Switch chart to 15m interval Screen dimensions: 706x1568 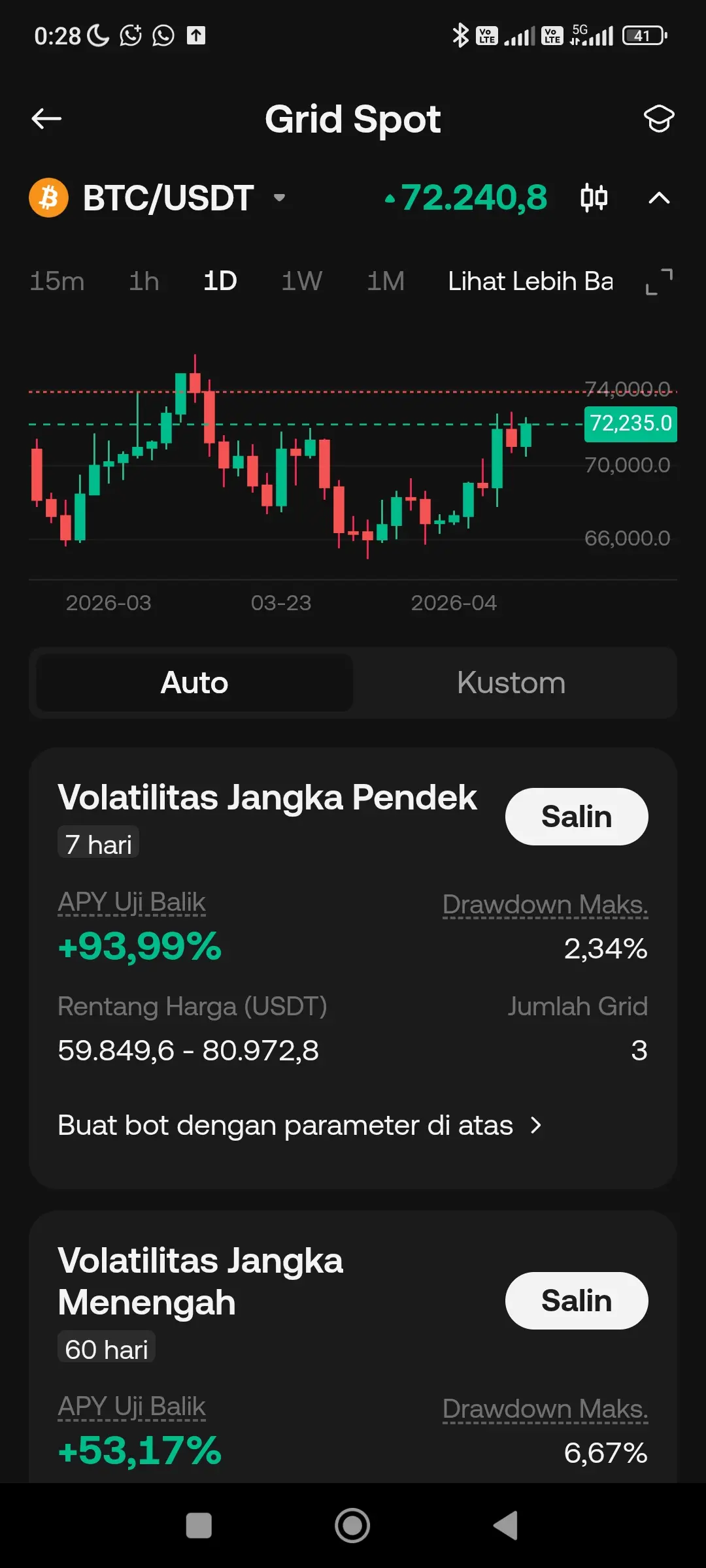[57, 282]
